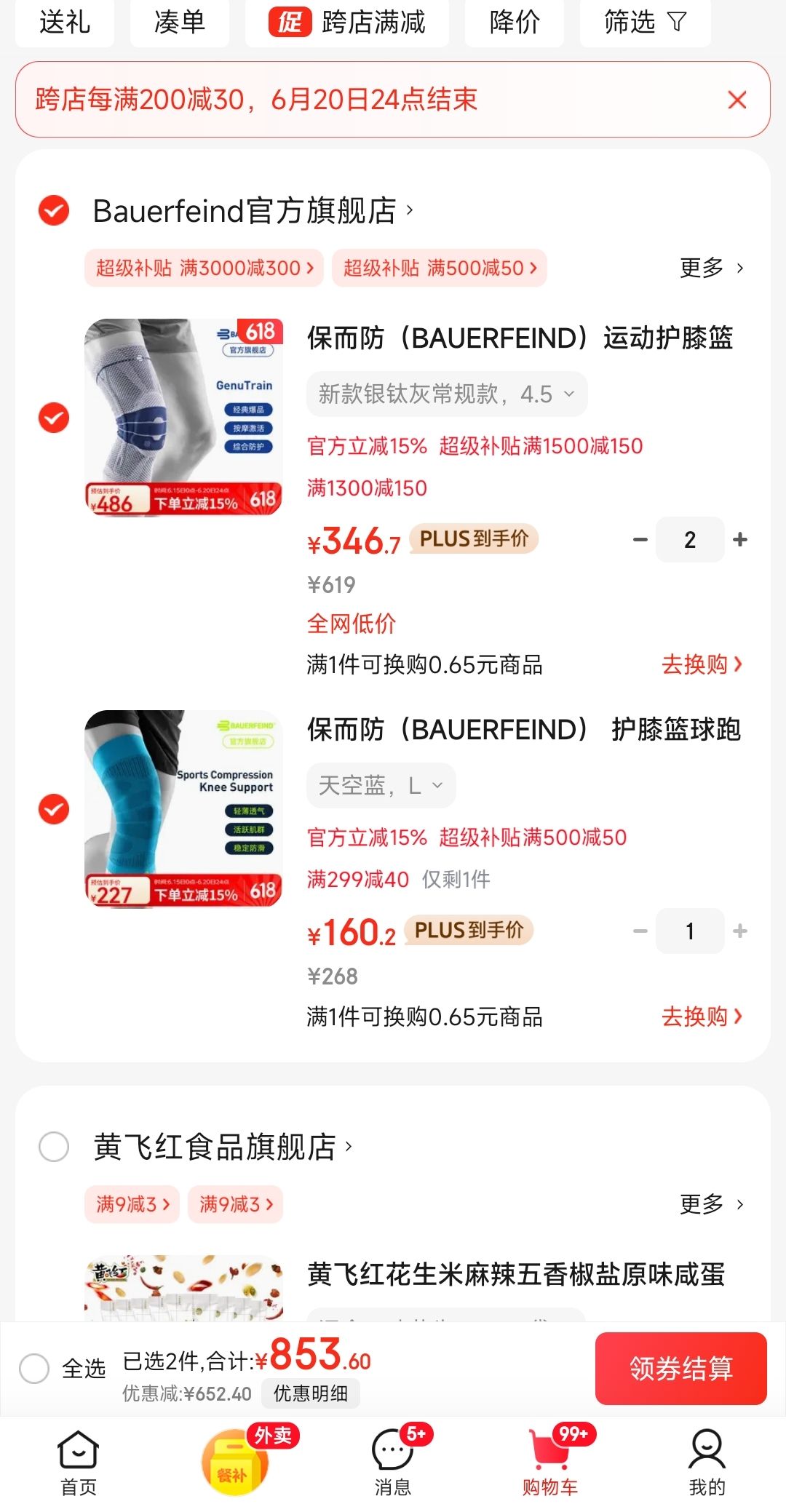Filter by 降价 price drop
Image resolution: width=786 pixels, height=1512 pixels.
(x=515, y=23)
